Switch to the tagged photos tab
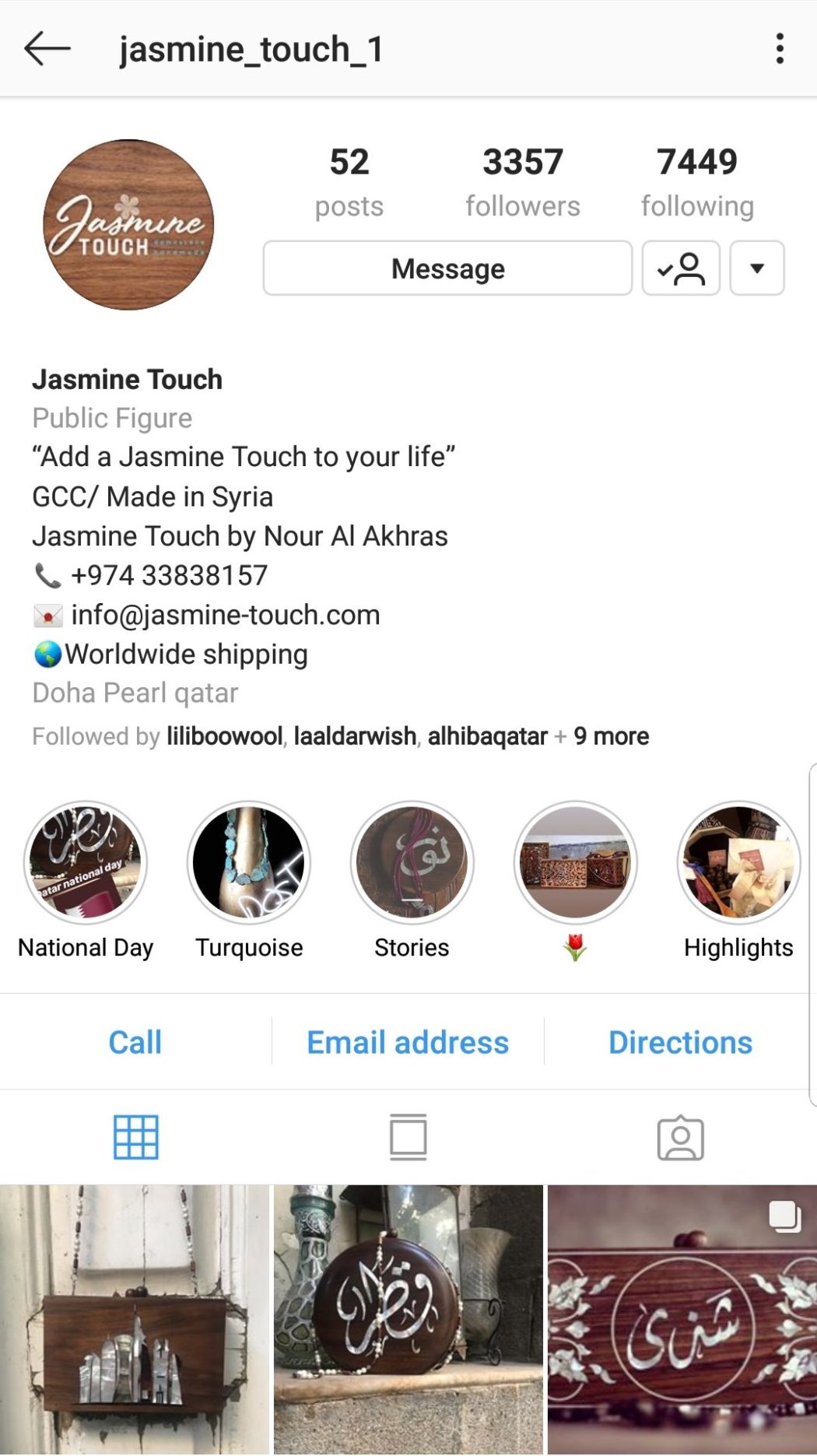Screen dimensions: 817x1456 pos(680,1137)
